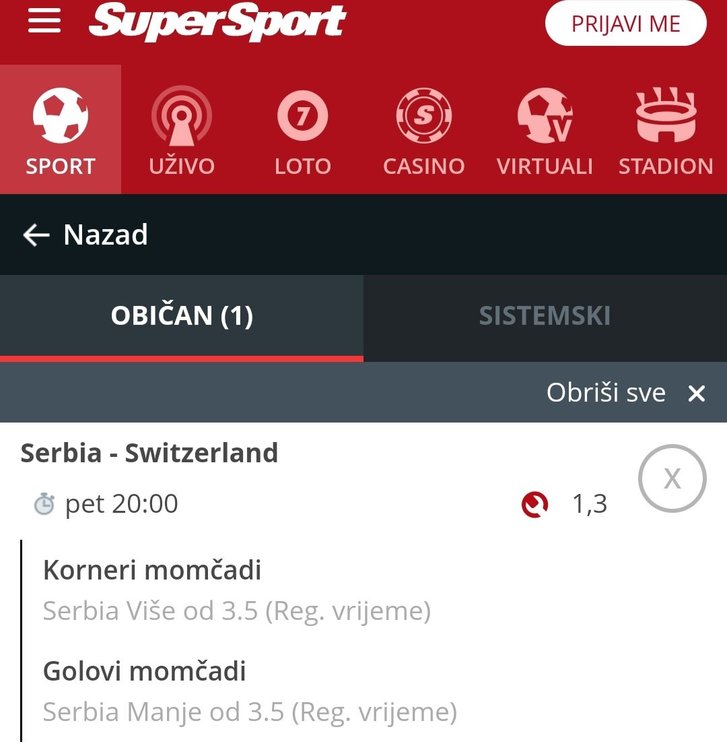Select the SPORT section
Viewport: 727px width, 750px height.
(x=60, y=131)
